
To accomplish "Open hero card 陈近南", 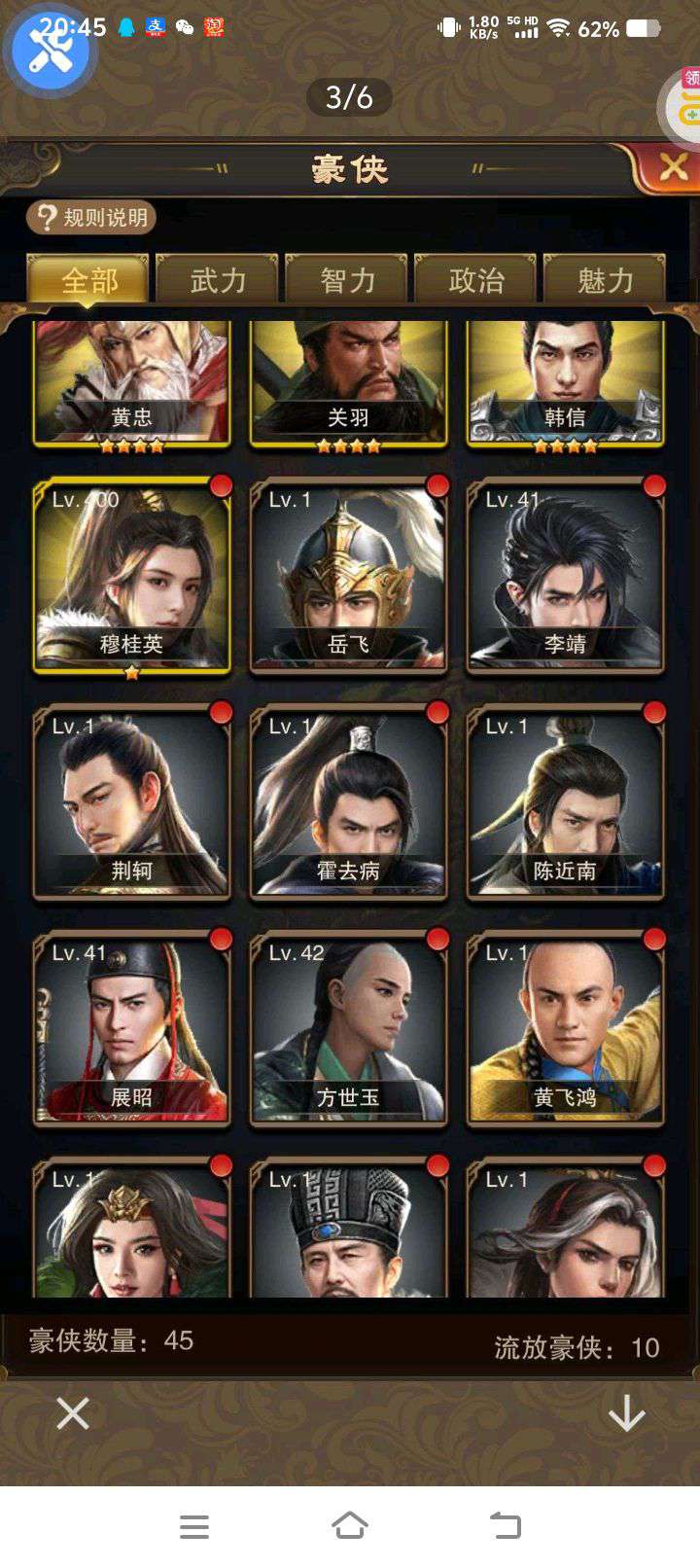I will coord(565,802).
